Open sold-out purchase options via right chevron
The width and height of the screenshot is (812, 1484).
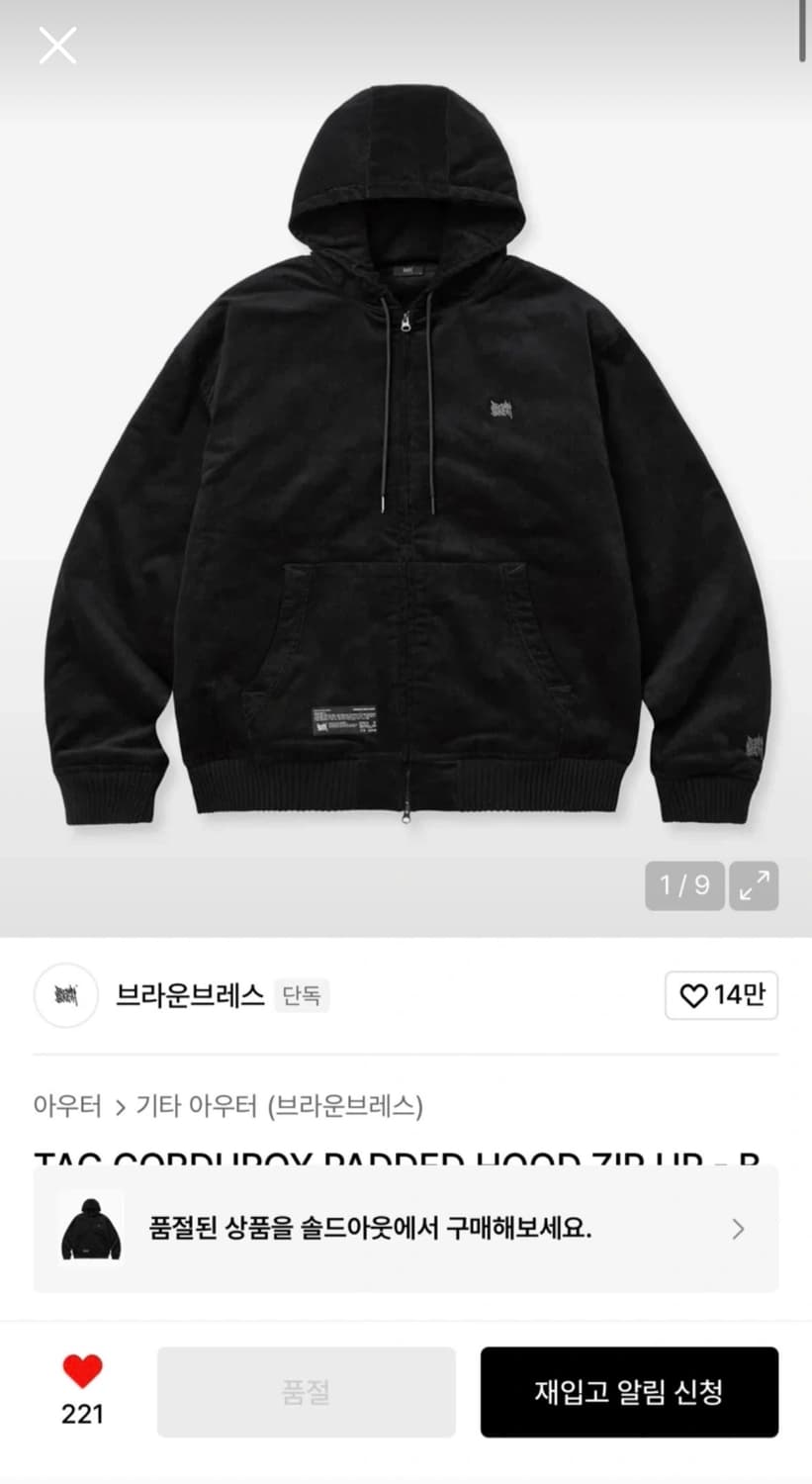[737, 1230]
